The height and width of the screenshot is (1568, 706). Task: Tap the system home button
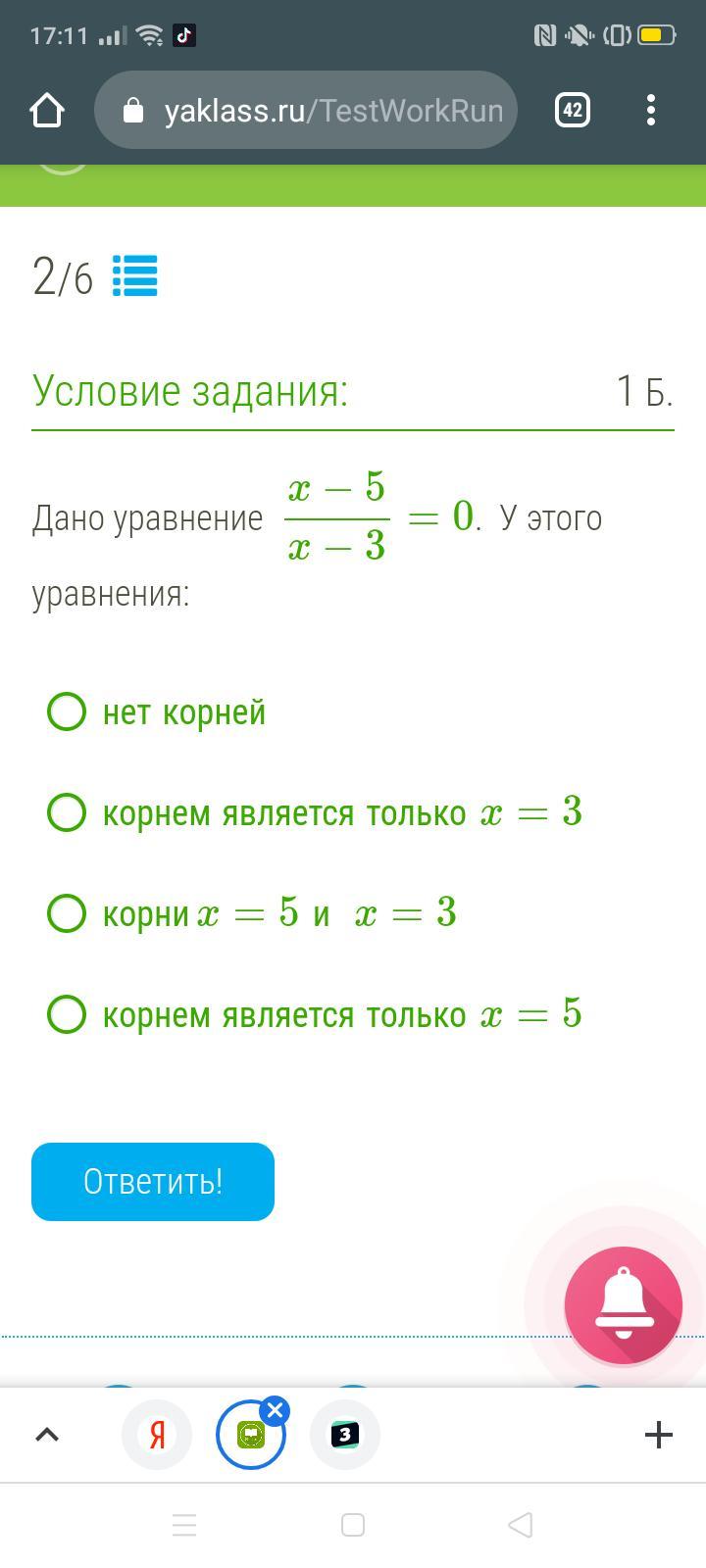[353, 1525]
